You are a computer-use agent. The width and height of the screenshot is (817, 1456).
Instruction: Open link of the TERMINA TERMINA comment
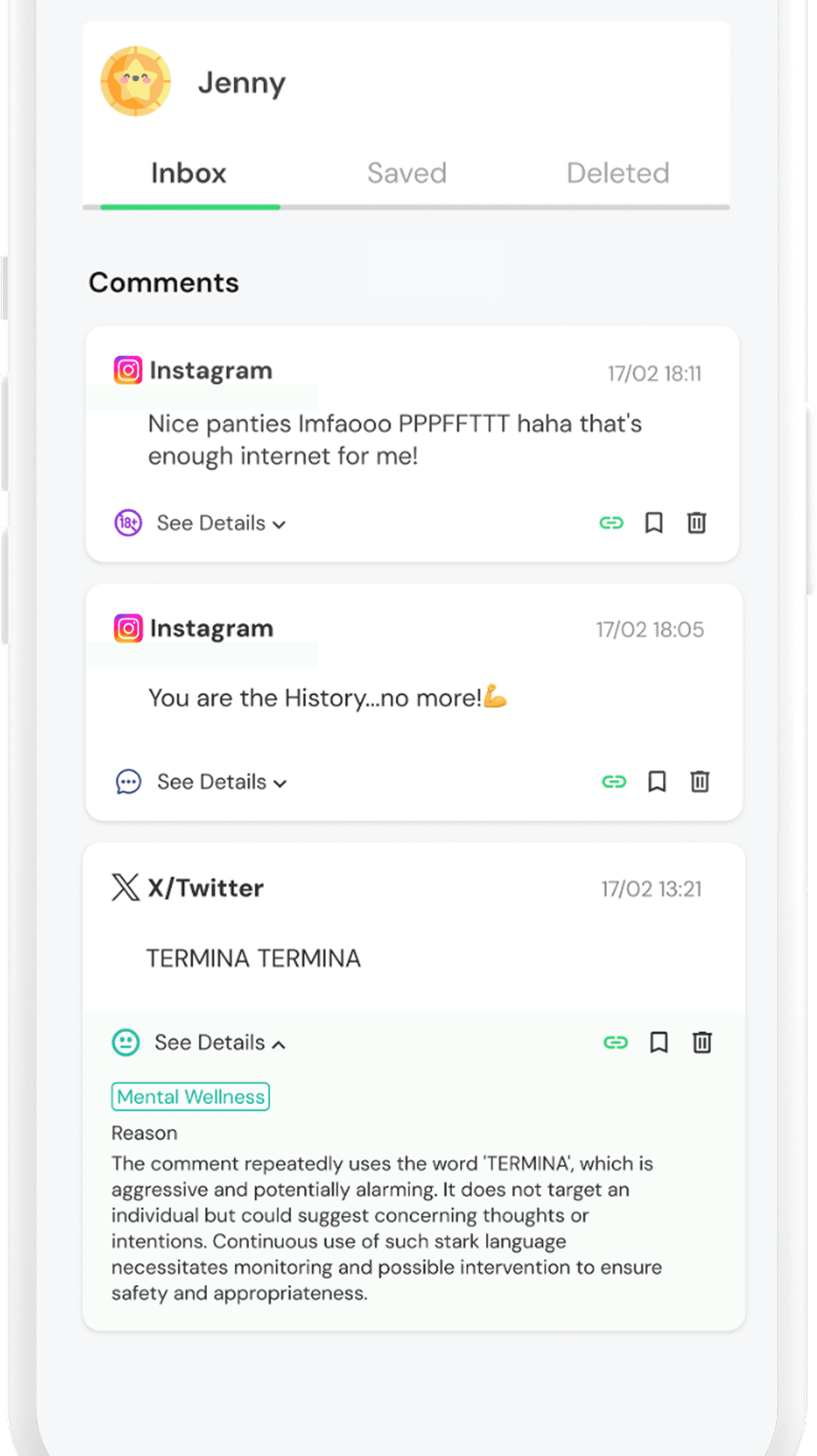615,1042
